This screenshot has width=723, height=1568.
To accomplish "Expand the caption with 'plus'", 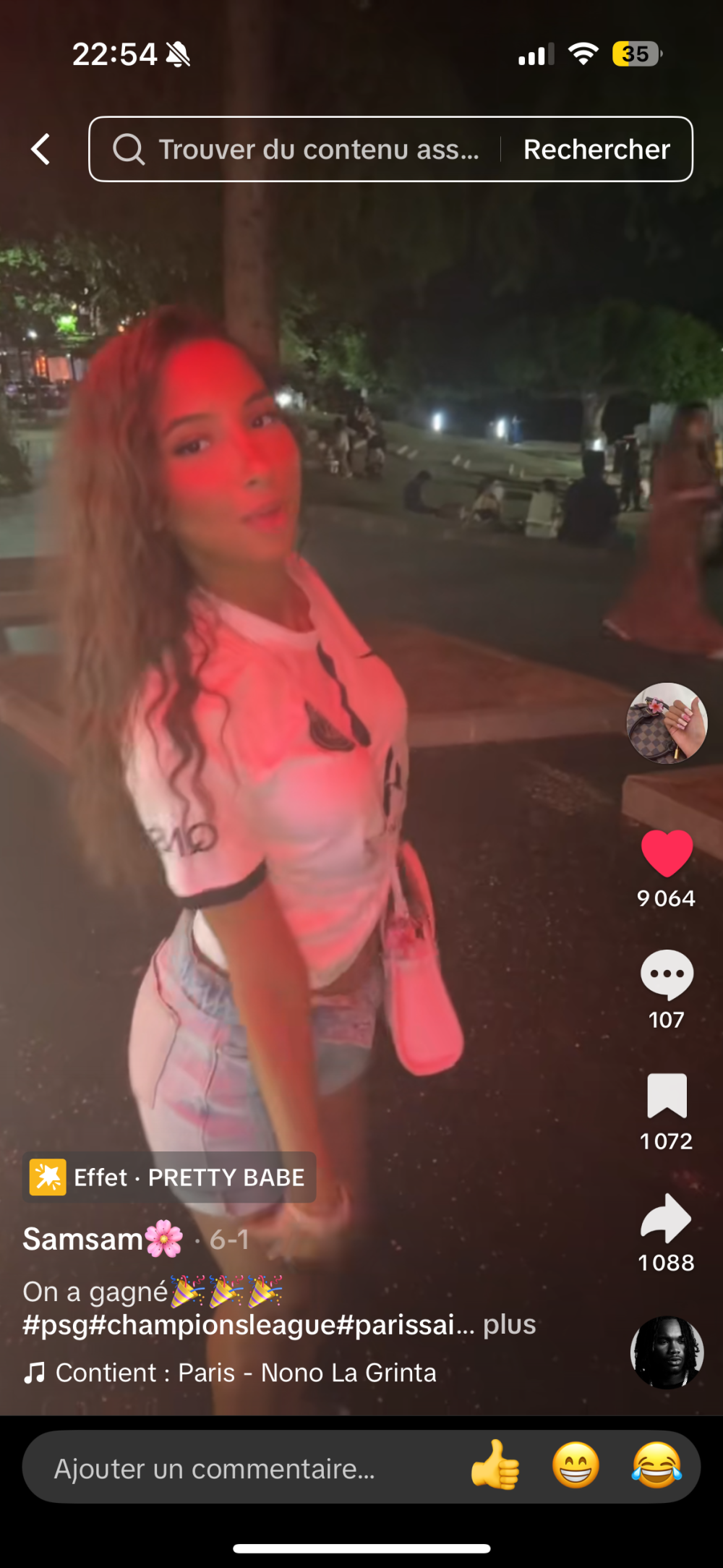I will point(509,1325).
